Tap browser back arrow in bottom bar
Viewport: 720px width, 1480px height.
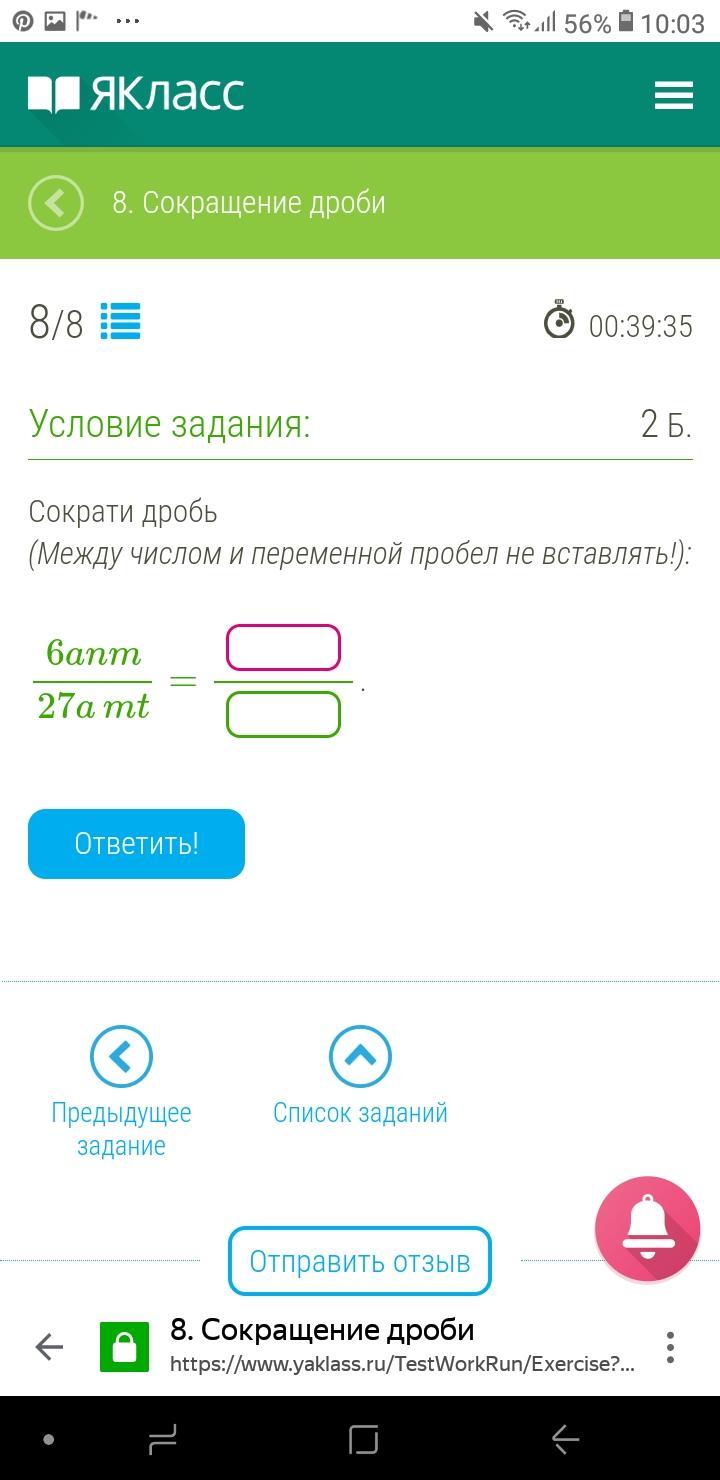[49, 1346]
